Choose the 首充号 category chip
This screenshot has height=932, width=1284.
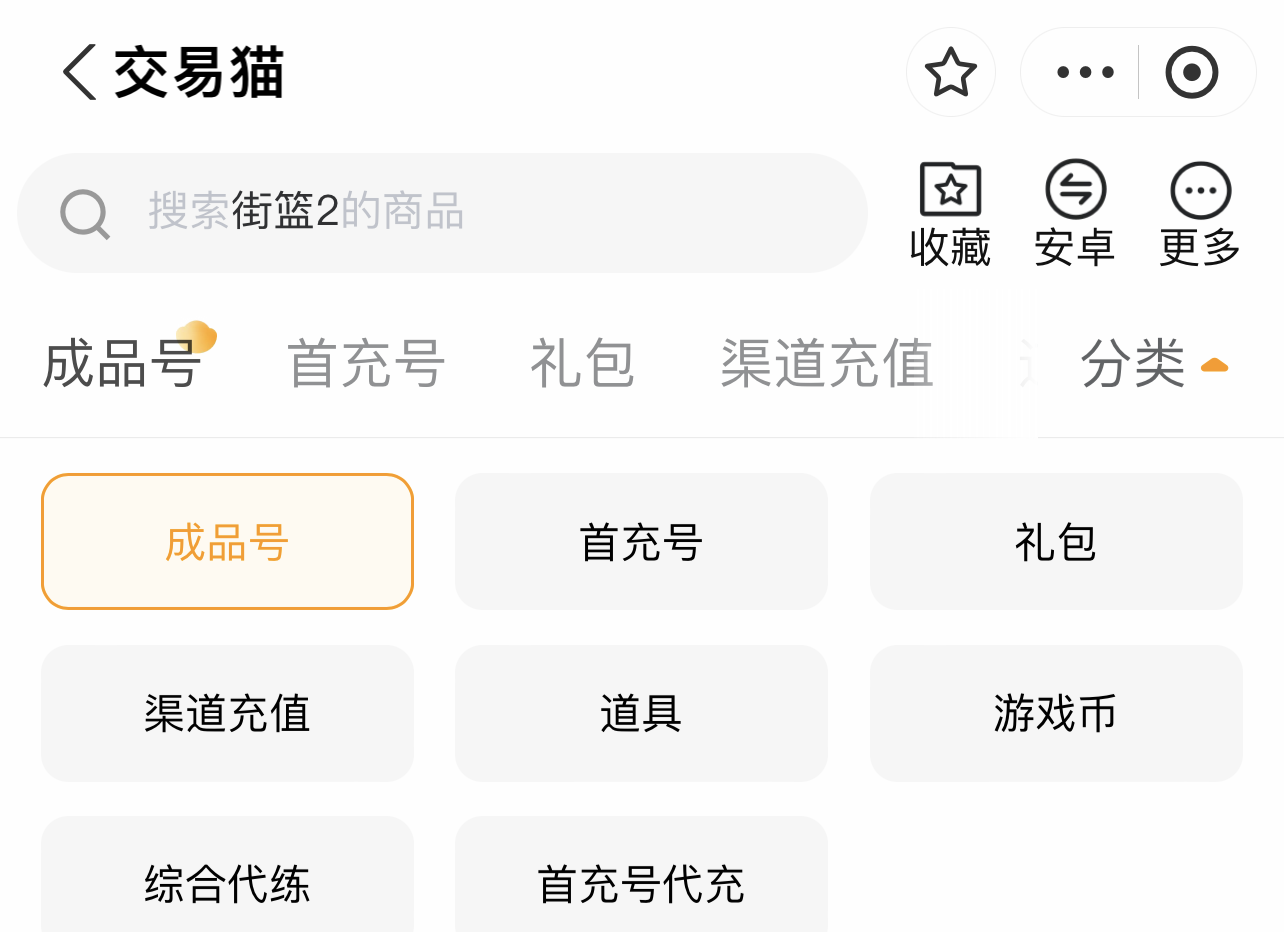tap(641, 542)
